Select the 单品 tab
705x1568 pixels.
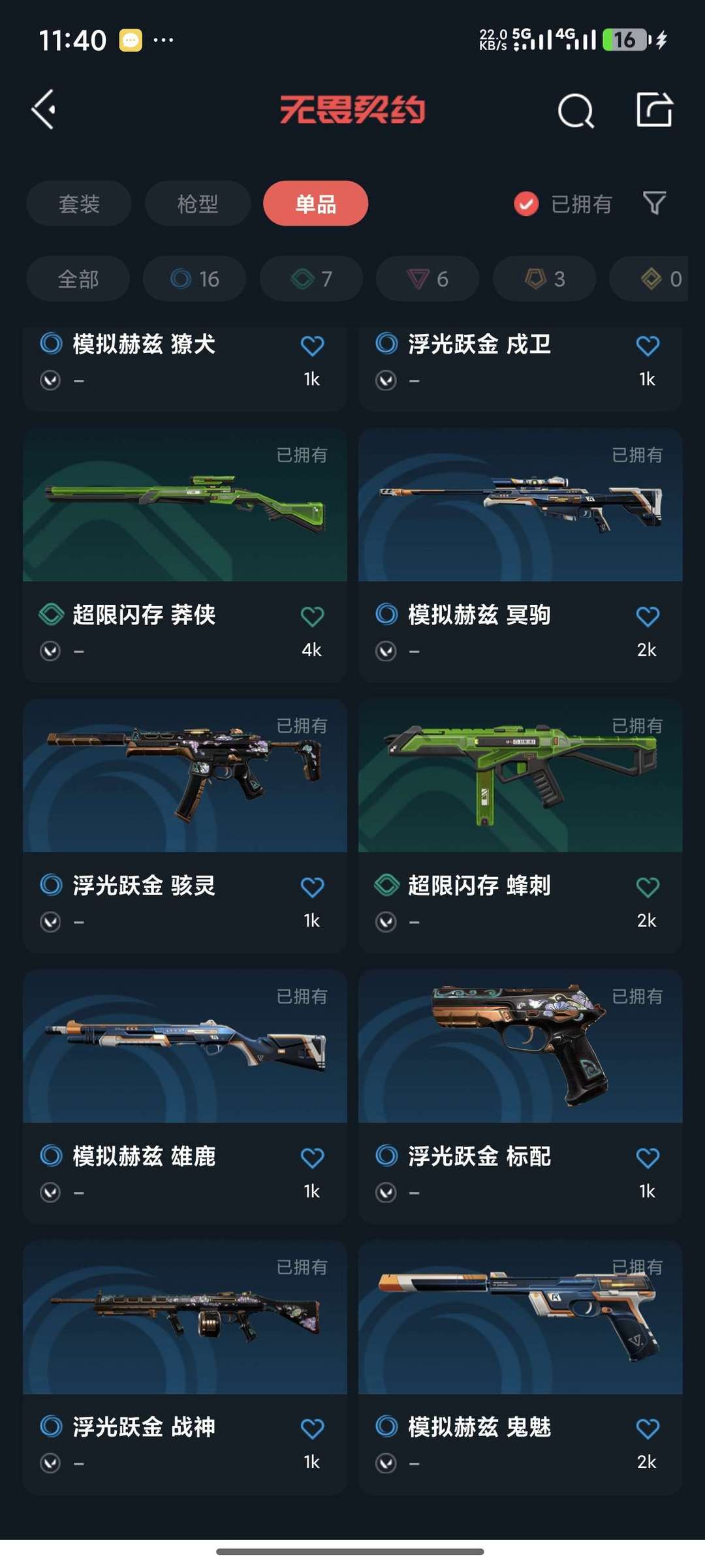pyautogui.click(x=315, y=204)
